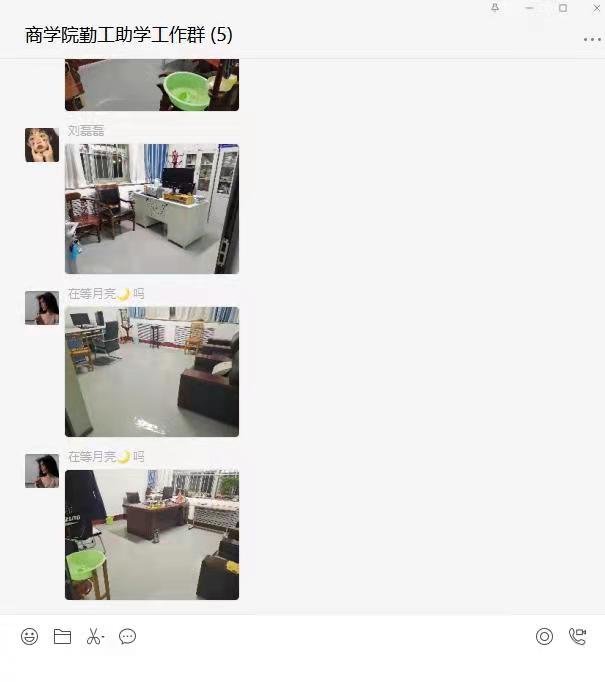
Task: Open the emoji picker
Action: [30, 636]
